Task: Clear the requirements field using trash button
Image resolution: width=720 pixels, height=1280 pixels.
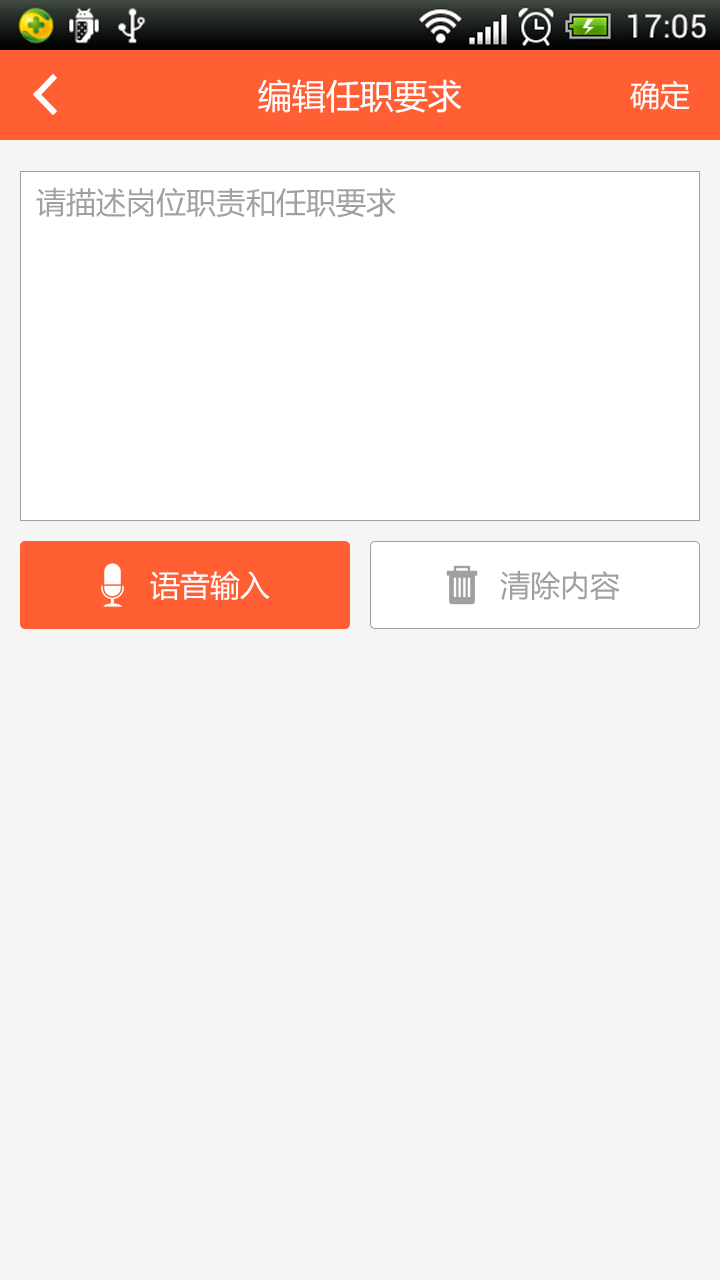Action: click(534, 584)
